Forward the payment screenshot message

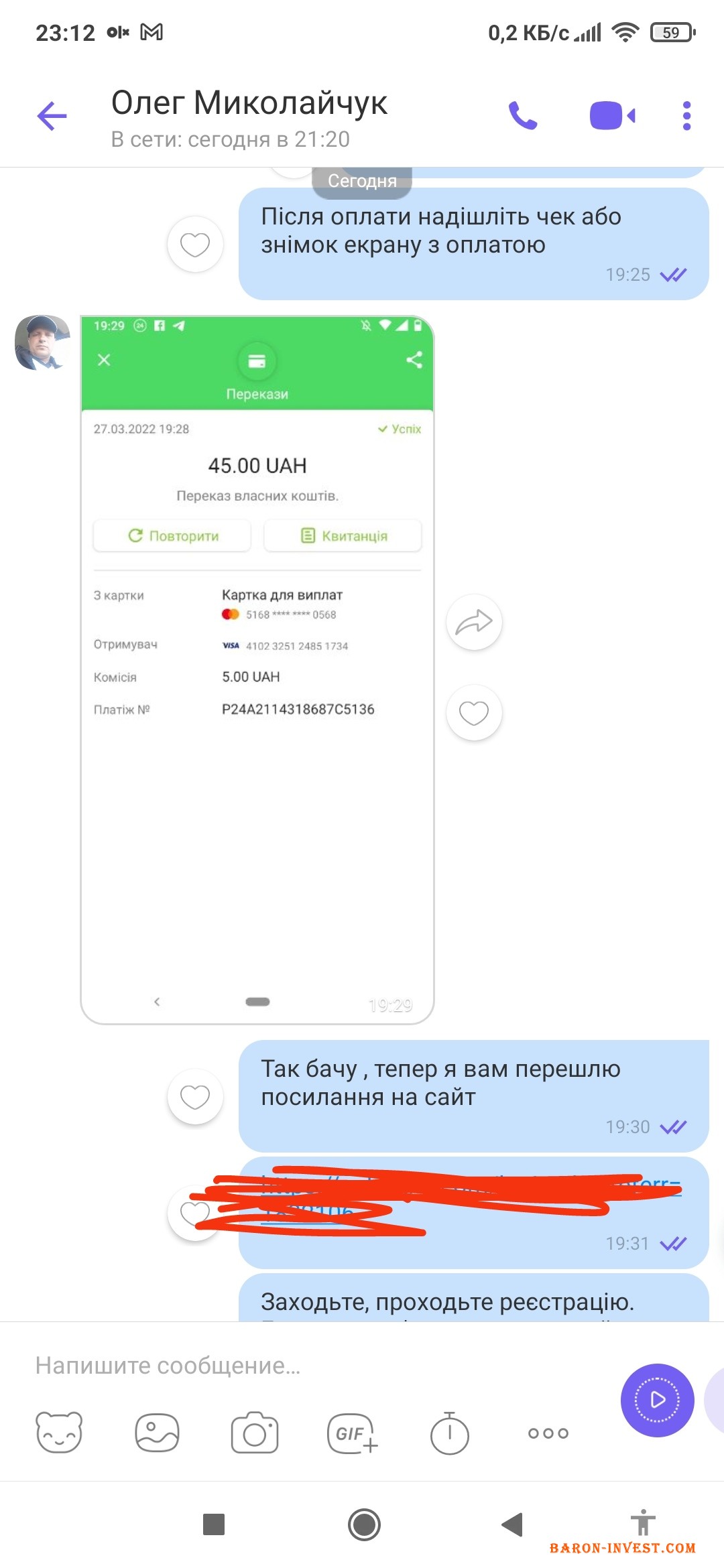474,623
